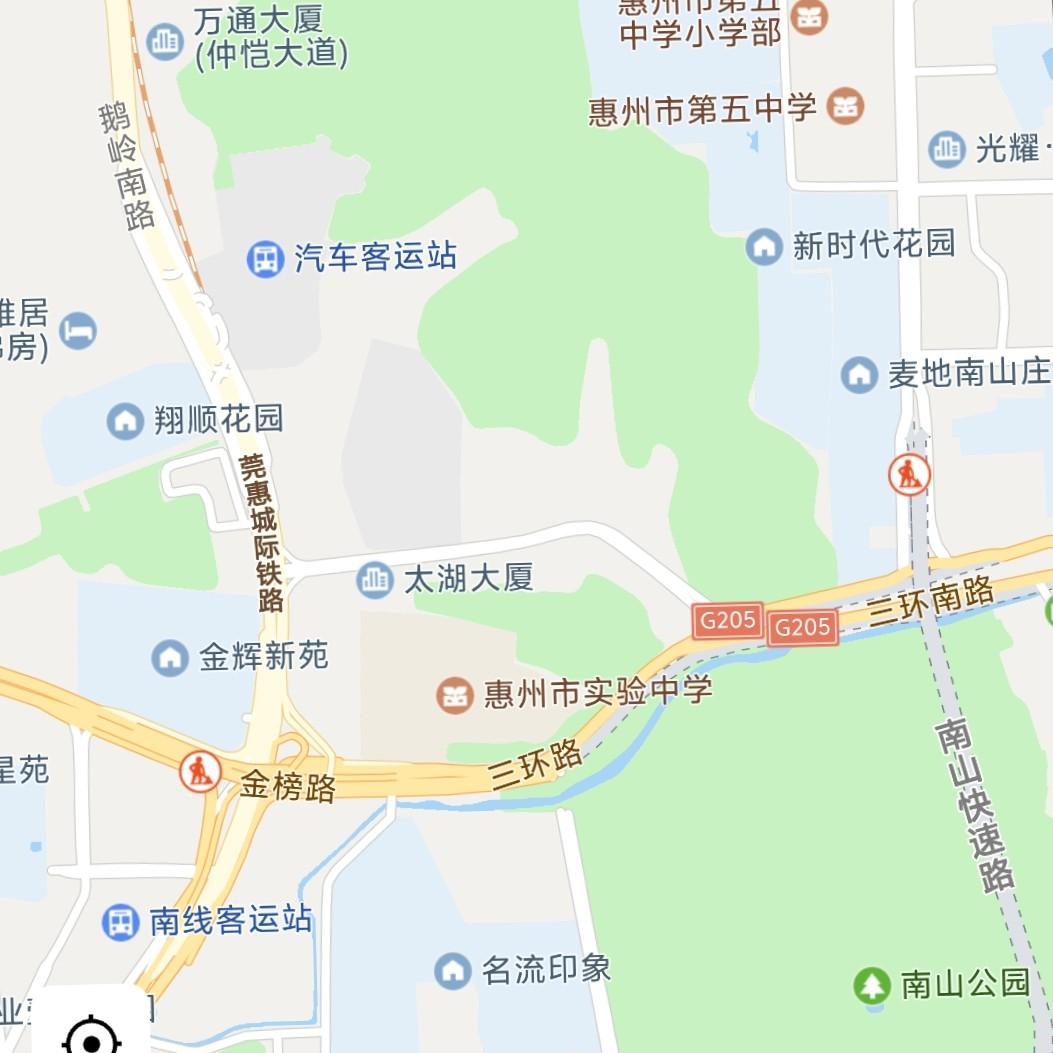1053x1053 pixels.
Task: Tap the 南线客运站 bus station marker
Action: pyautogui.click(x=120, y=921)
